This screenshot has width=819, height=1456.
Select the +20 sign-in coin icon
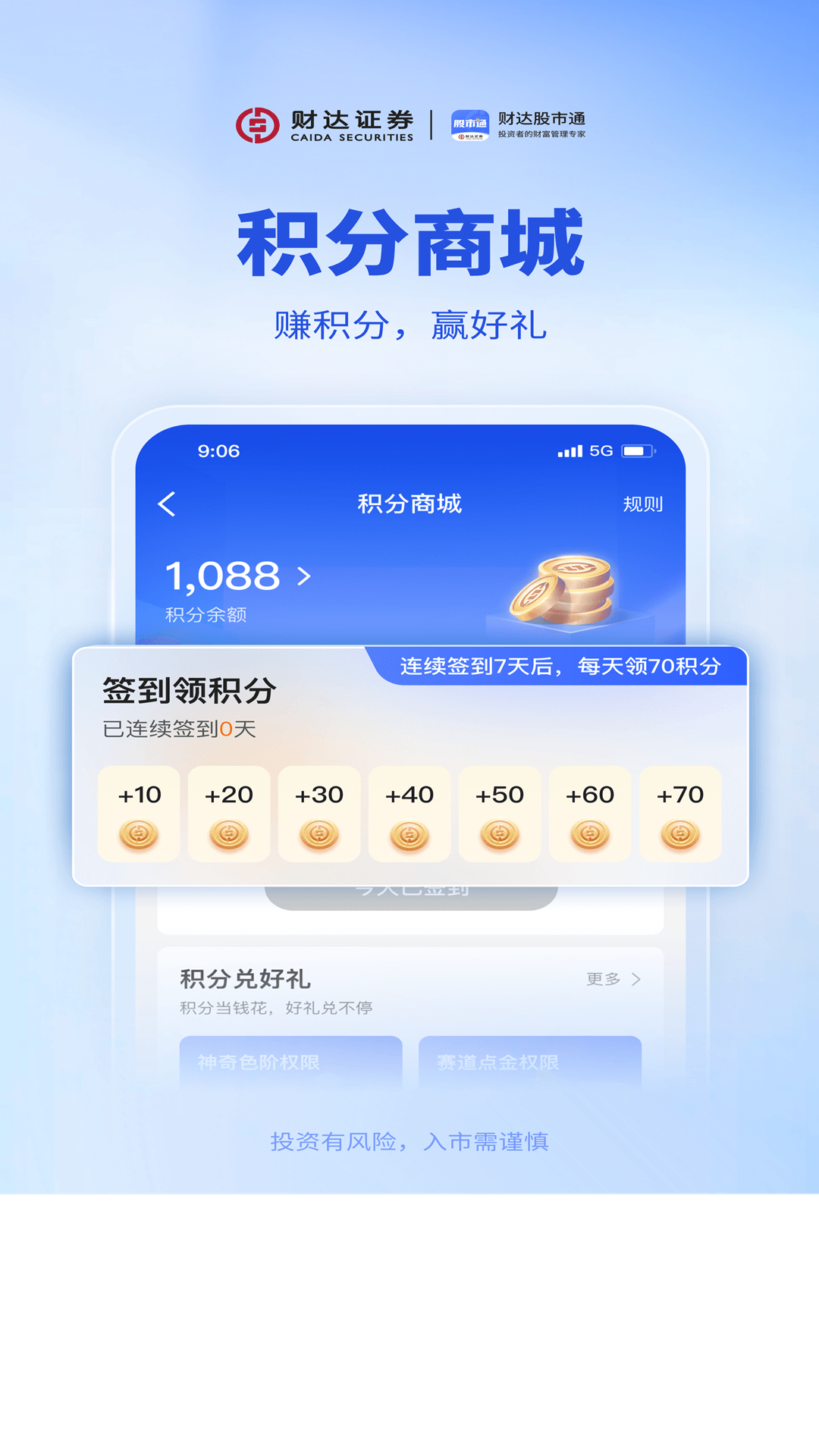(x=229, y=833)
